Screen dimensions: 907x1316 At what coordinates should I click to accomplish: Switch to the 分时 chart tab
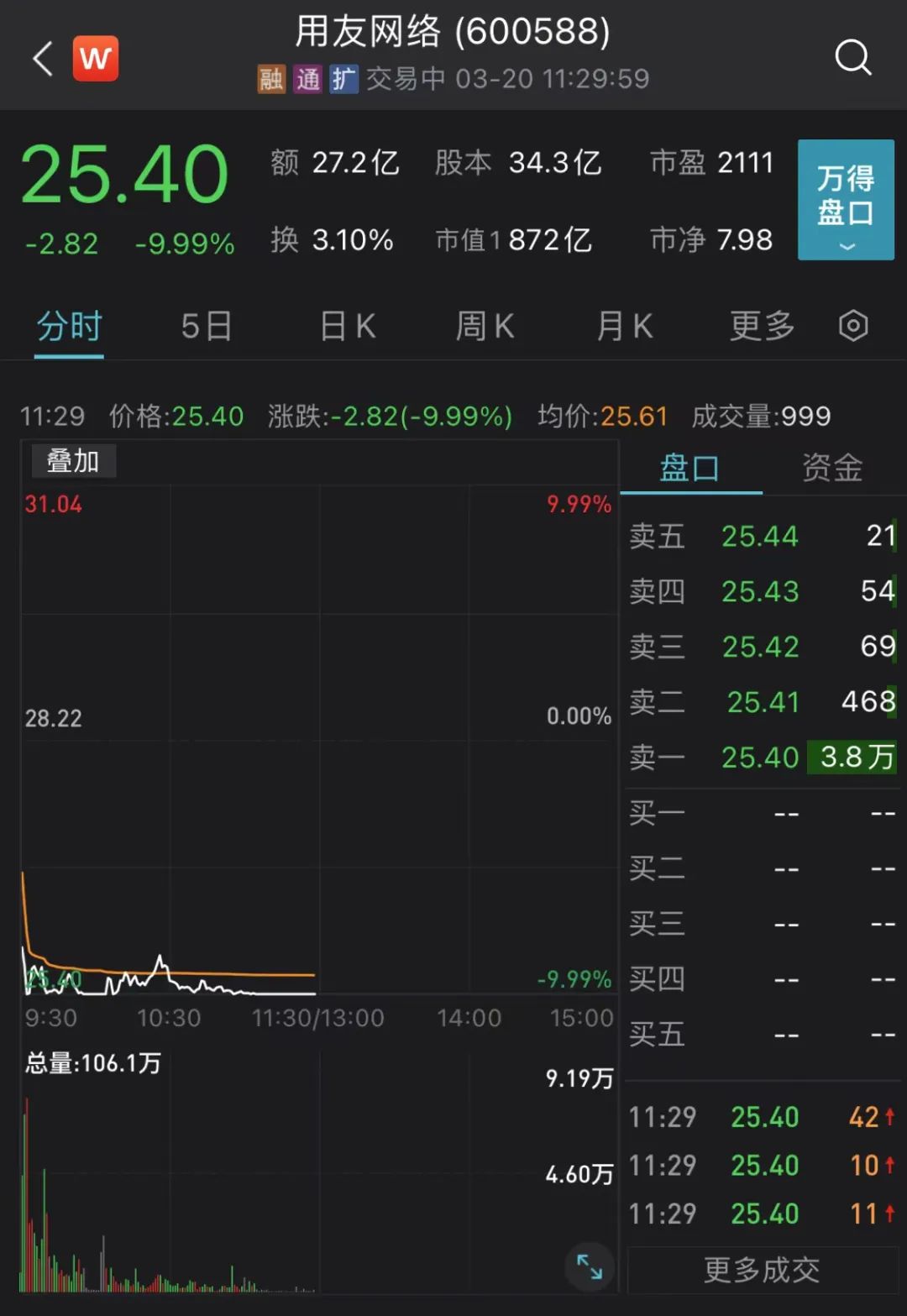click(69, 326)
